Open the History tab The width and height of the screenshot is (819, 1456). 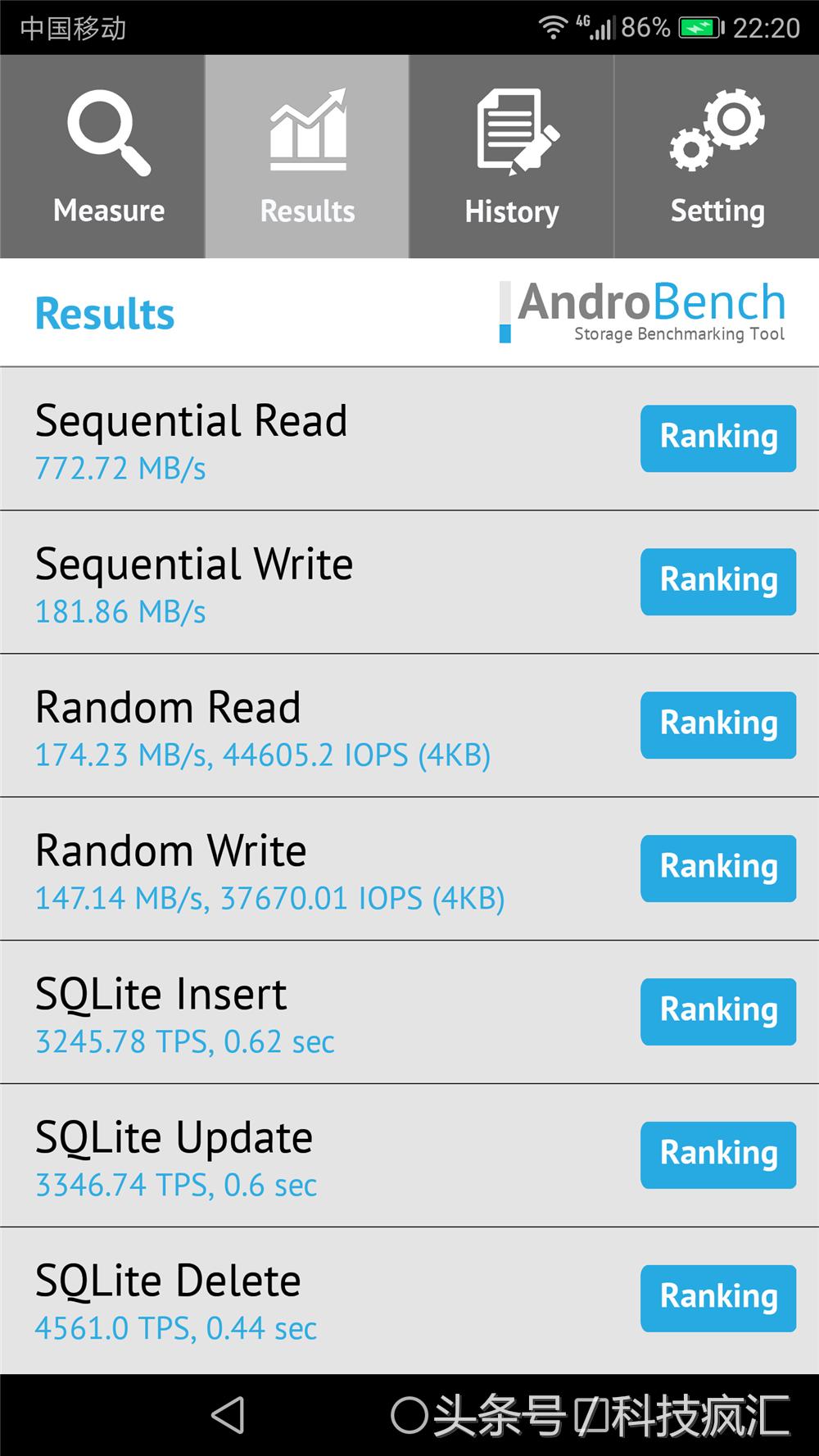(511, 156)
